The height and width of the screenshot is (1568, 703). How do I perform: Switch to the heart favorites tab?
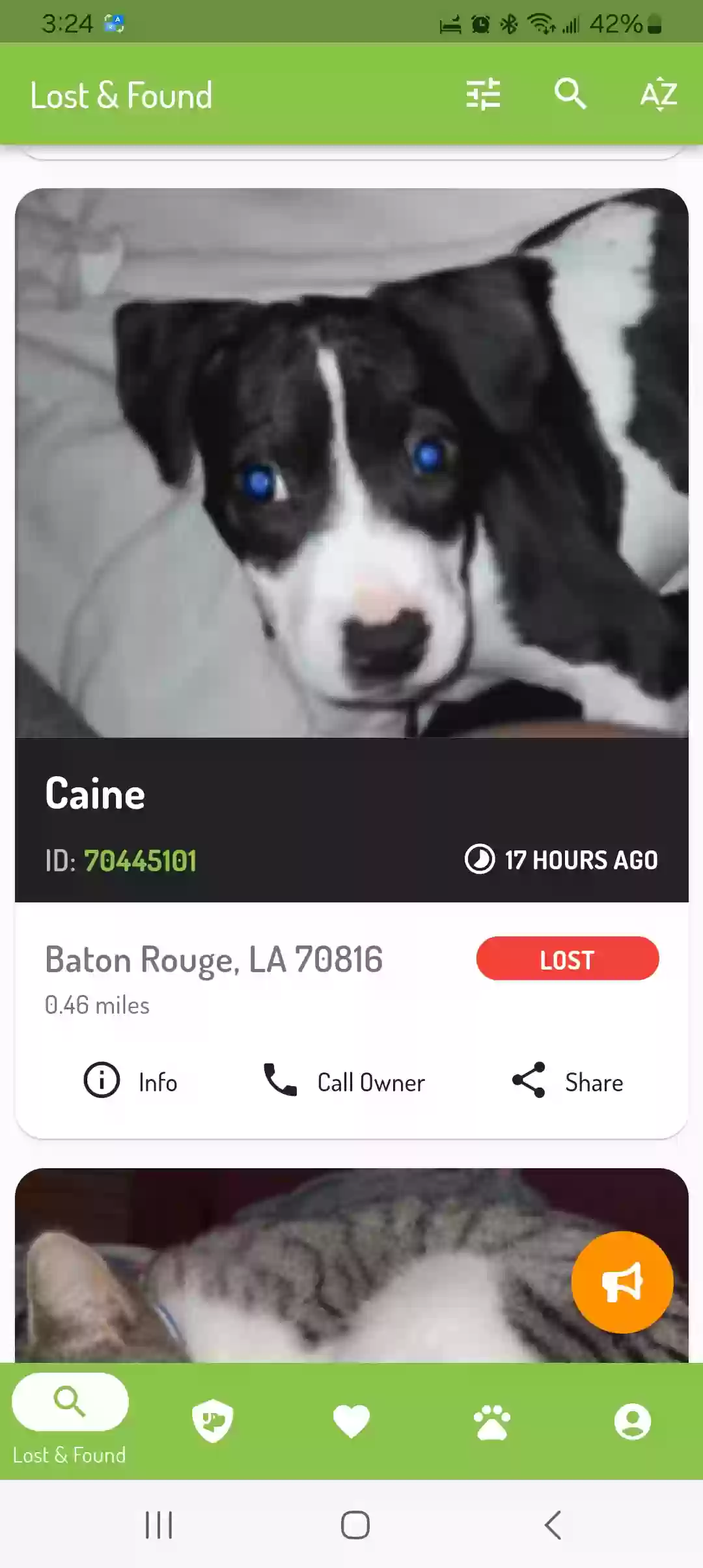click(x=351, y=1420)
